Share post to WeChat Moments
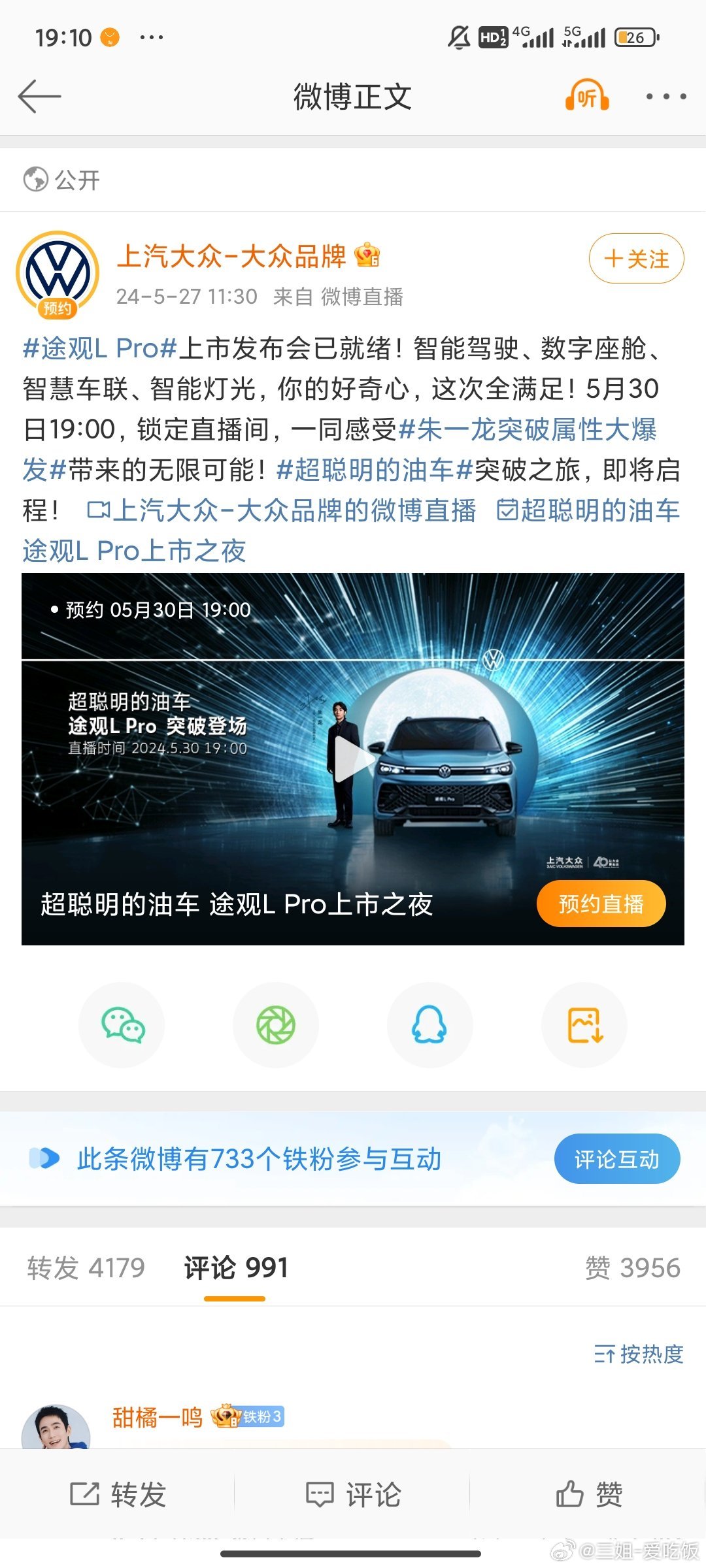This screenshot has width=706, height=1568. click(276, 1025)
